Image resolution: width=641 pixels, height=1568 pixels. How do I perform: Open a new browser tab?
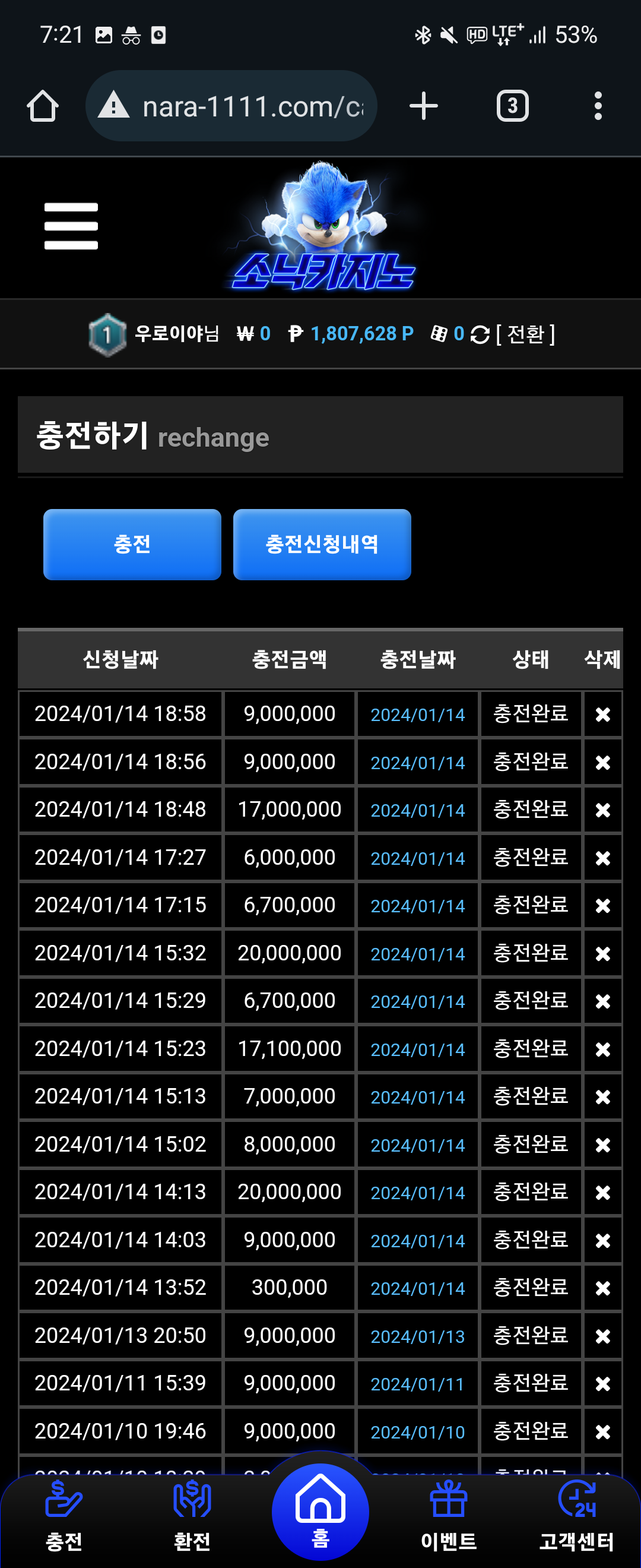[x=424, y=106]
